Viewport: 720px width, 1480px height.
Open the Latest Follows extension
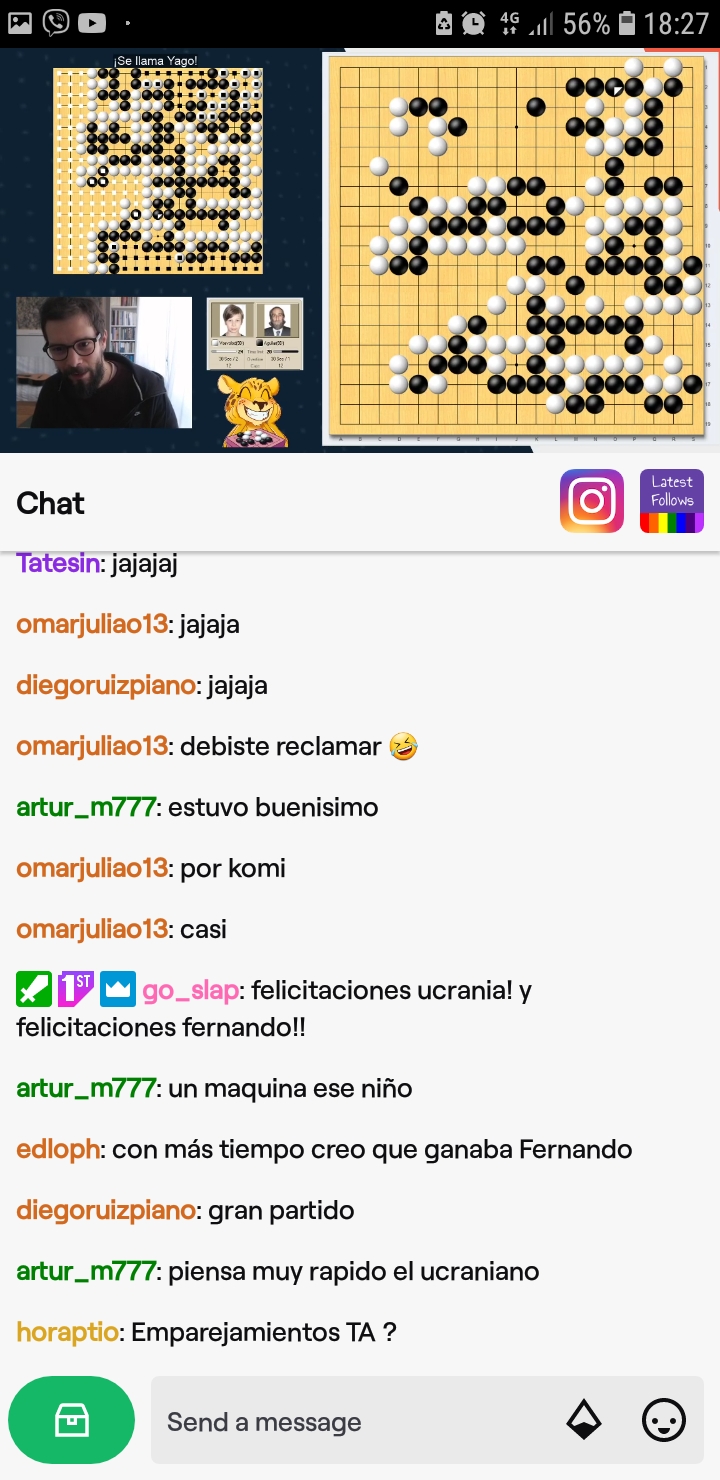[x=671, y=501]
